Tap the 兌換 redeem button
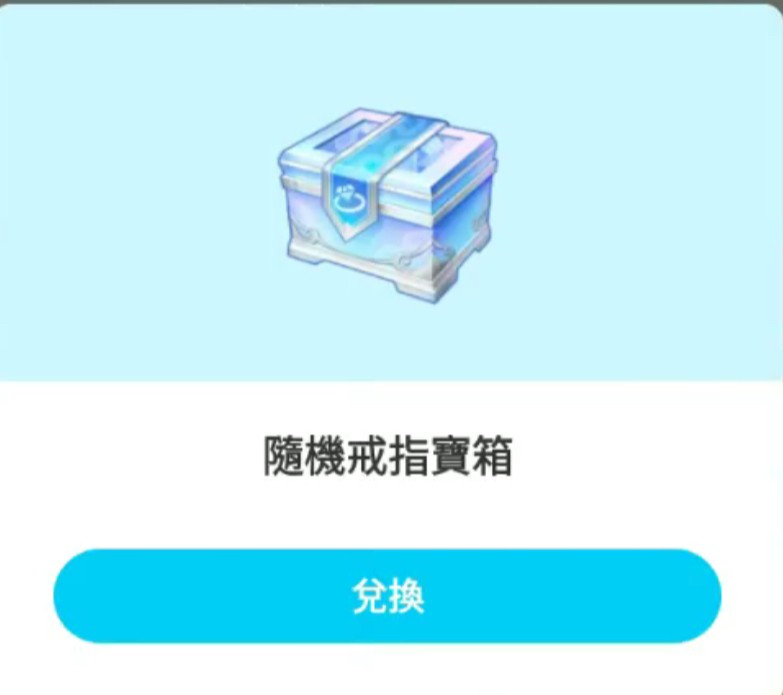 [387, 596]
